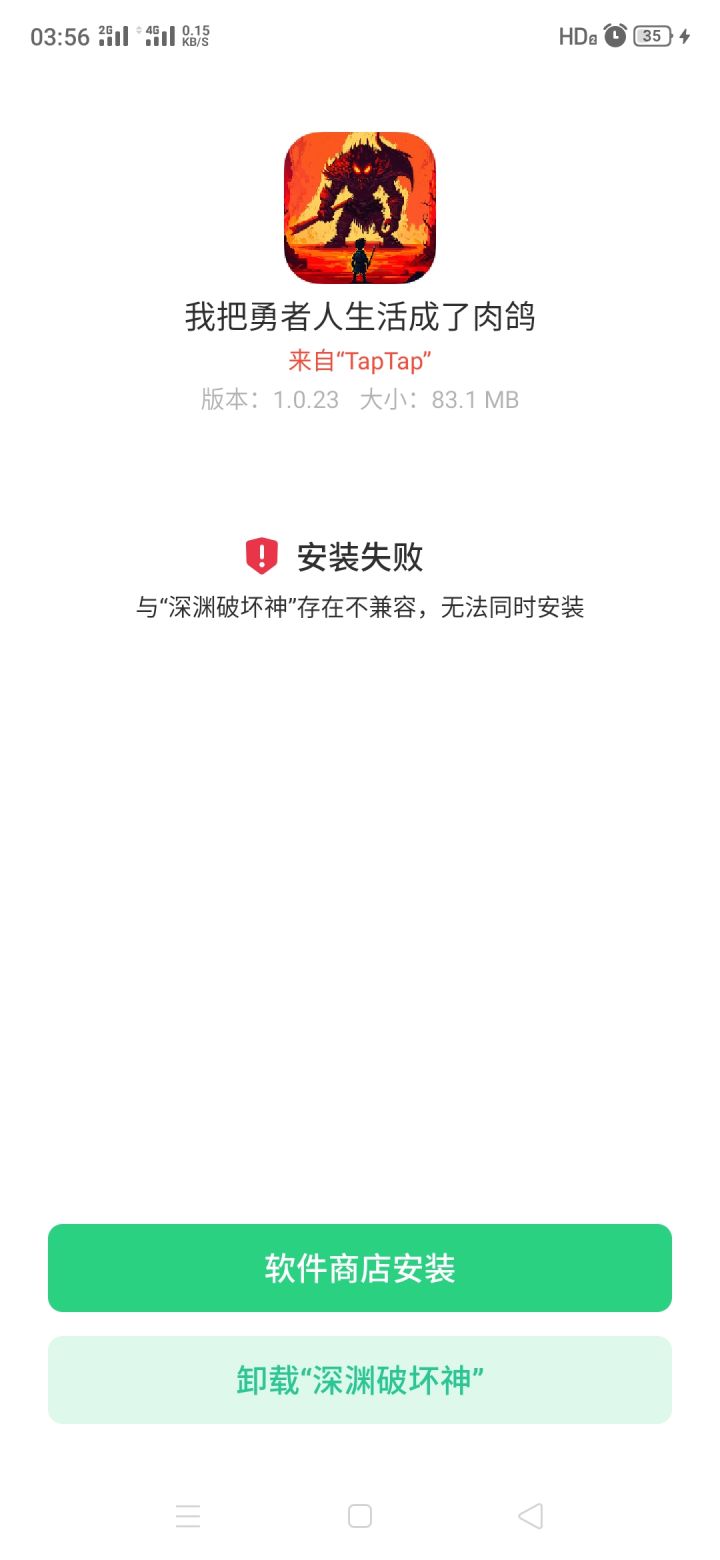Click the 软件商店安装 green button
The width and height of the screenshot is (720, 1560).
[x=359, y=1267]
